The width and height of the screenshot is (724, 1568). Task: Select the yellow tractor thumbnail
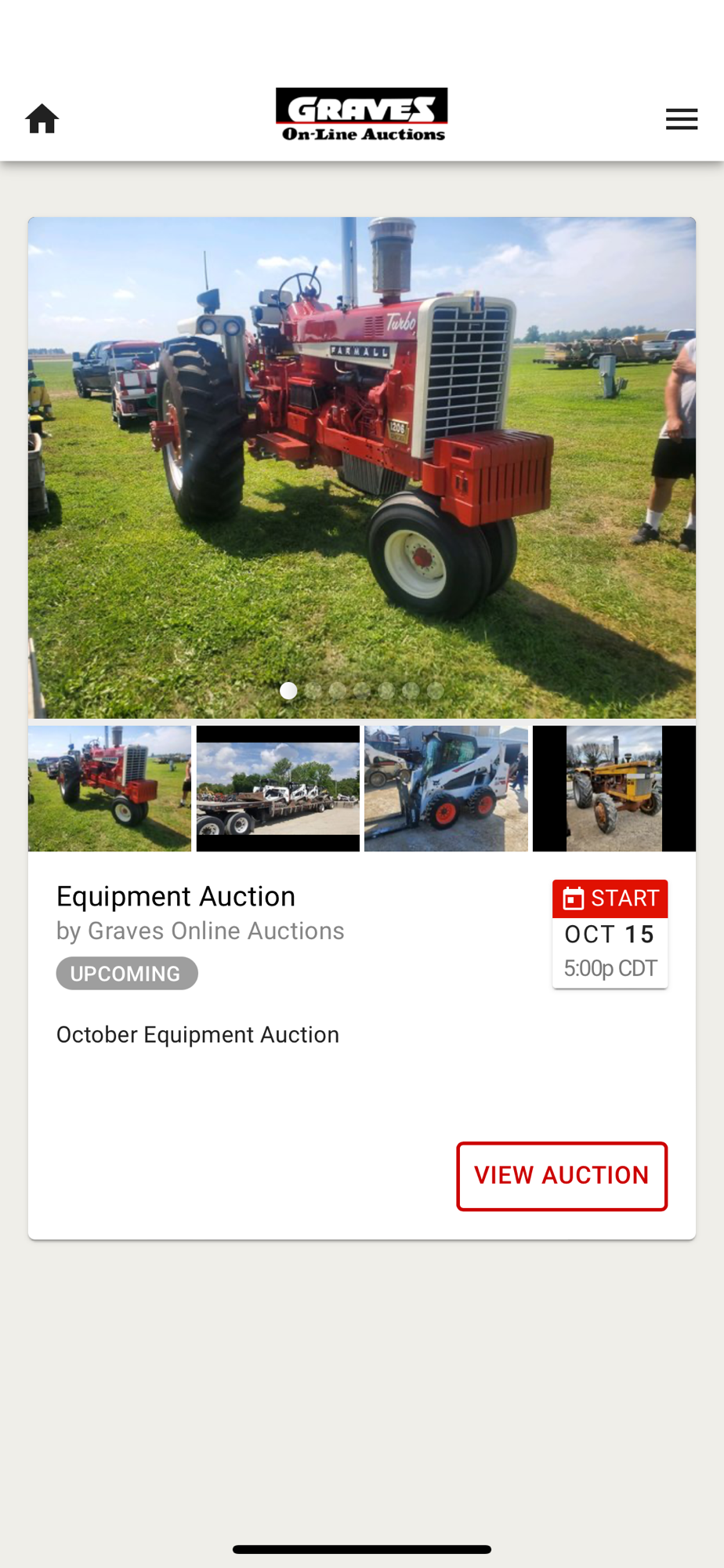point(614,788)
